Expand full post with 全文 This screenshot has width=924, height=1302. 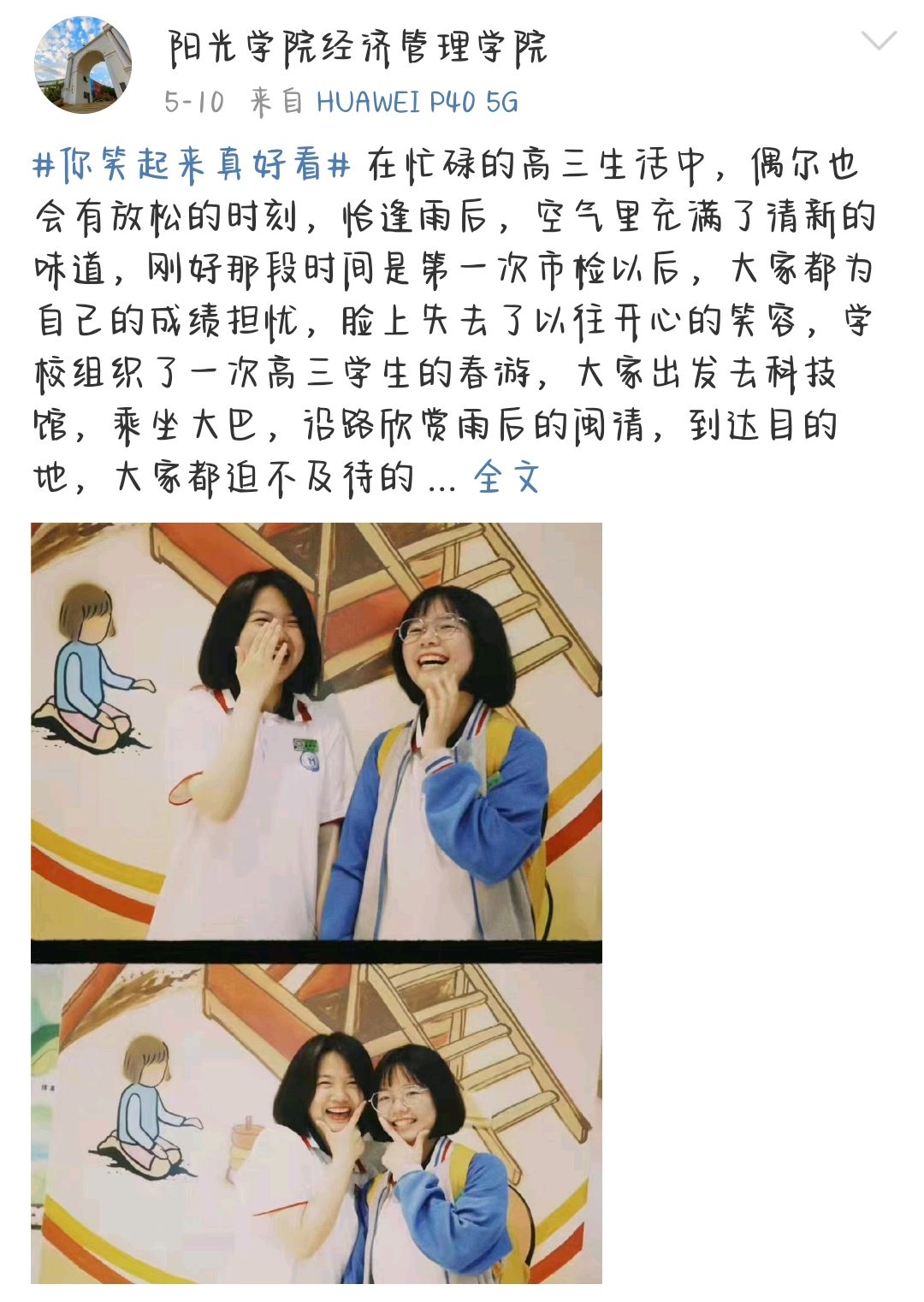[x=506, y=477]
